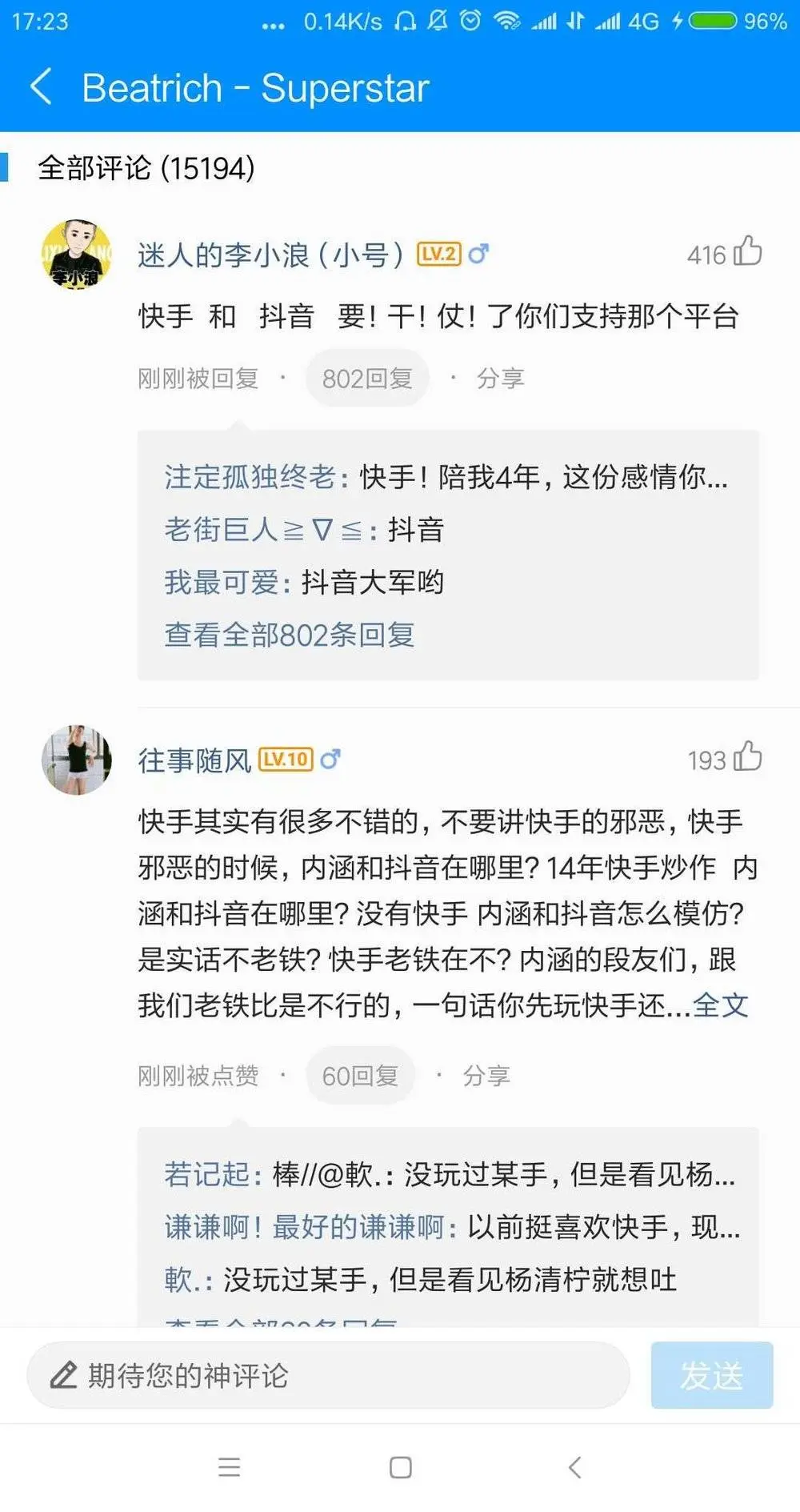The image size is (800, 1512).
Task: Like 迷人的李小浪's comment
Action: coord(747,252)
